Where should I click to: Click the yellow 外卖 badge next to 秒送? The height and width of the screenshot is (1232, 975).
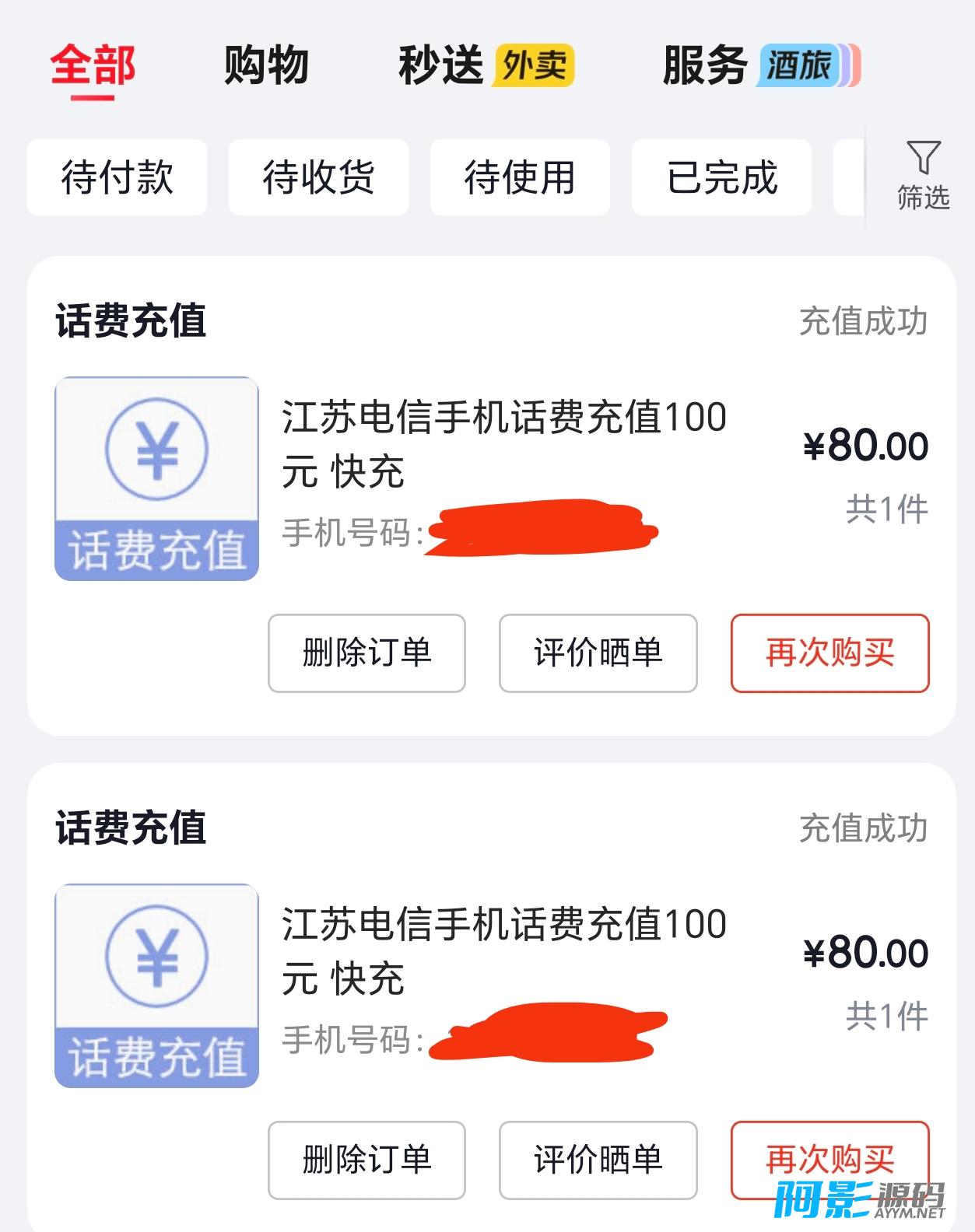click(x=536, y=67)
